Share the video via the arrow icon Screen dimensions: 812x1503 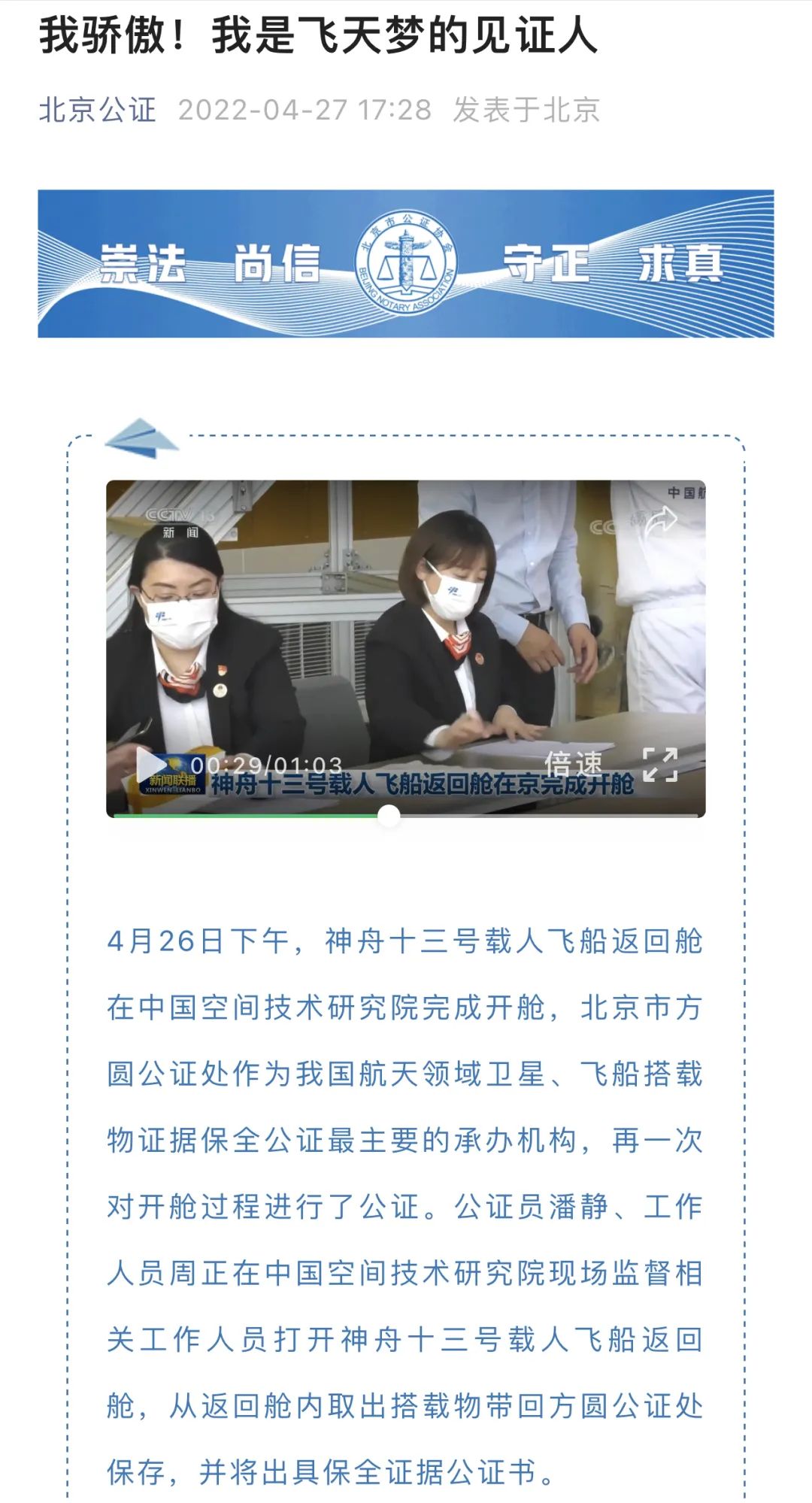(661, 520)
